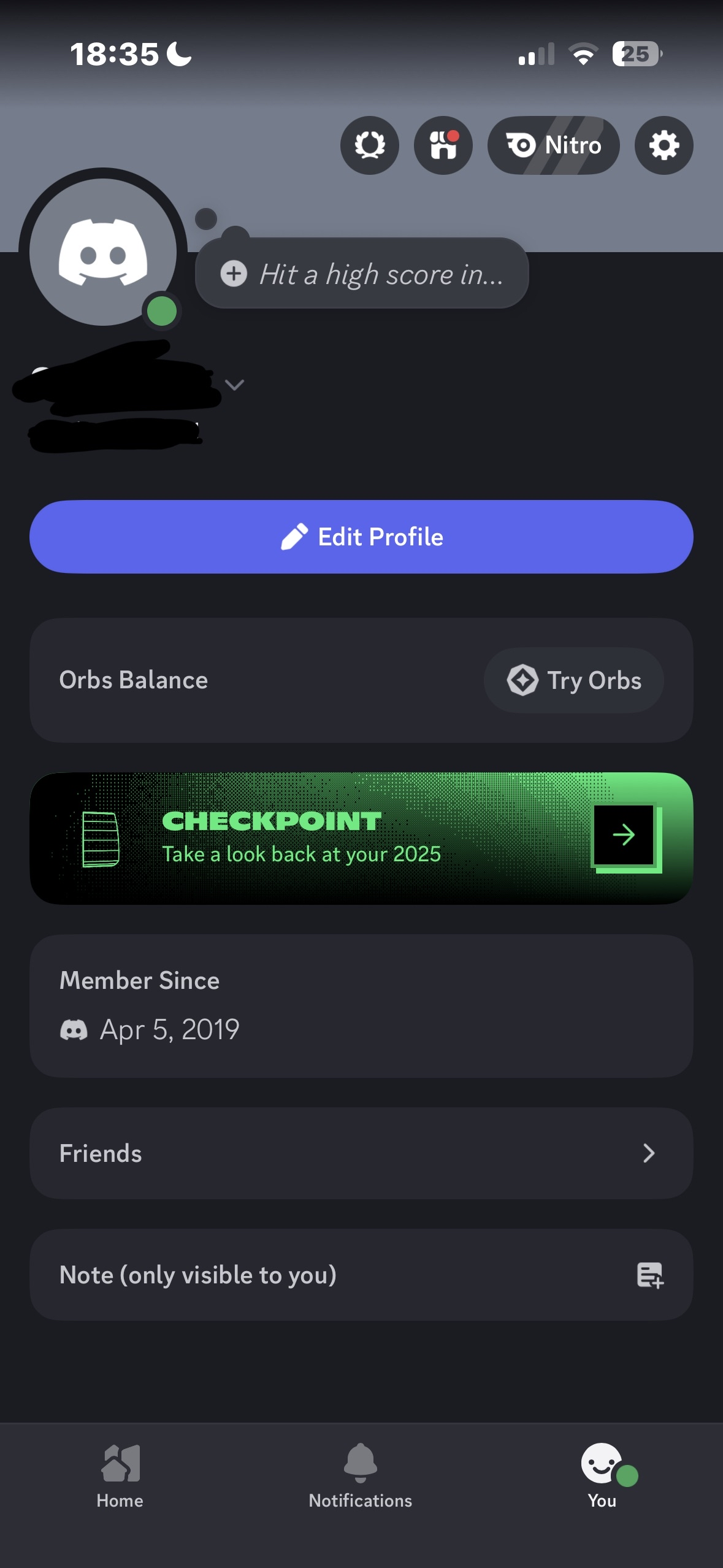Tap the profile avatar
The width and height of the screenshot is (723, 1568).
click(103, 252)
